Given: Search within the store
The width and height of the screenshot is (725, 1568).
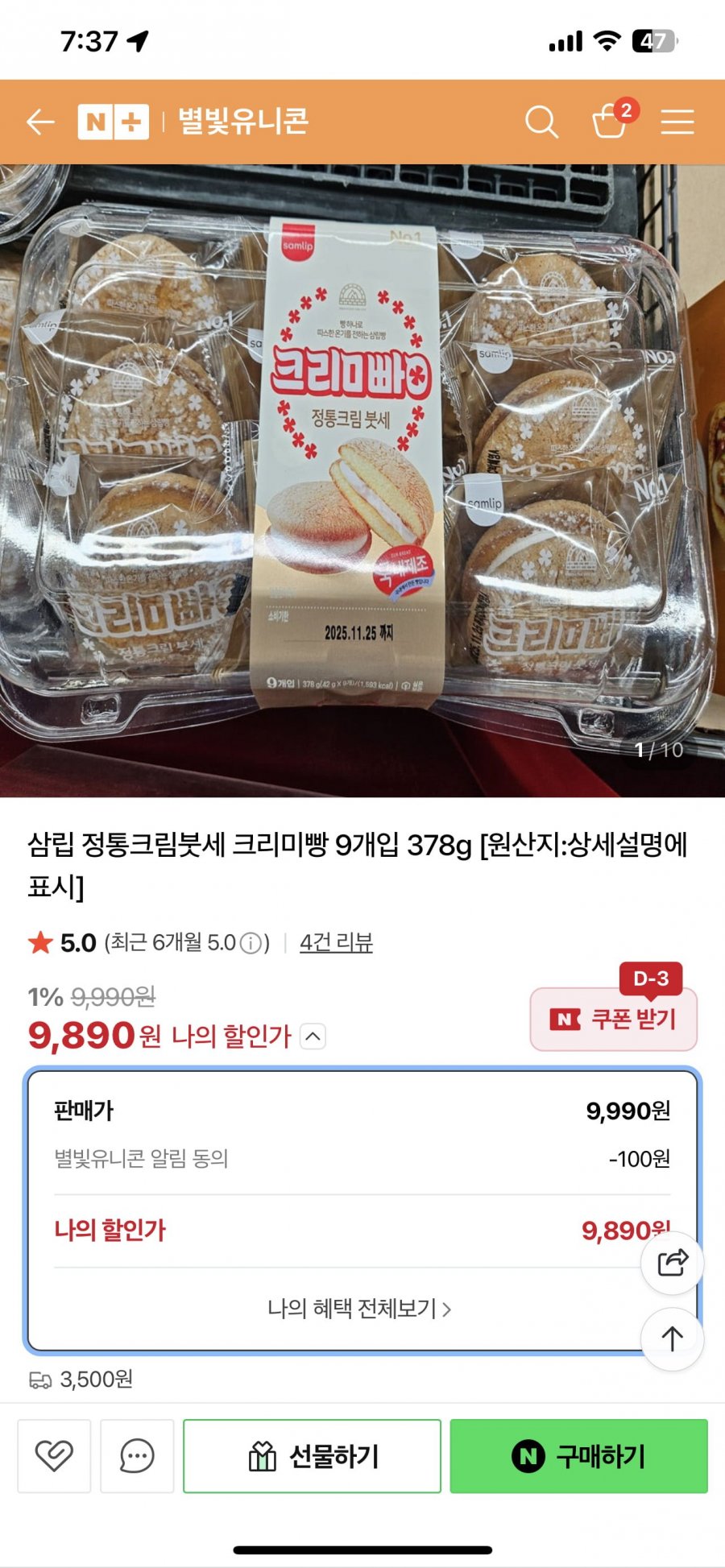Looking at the screenshot, I should click(541, 122).
